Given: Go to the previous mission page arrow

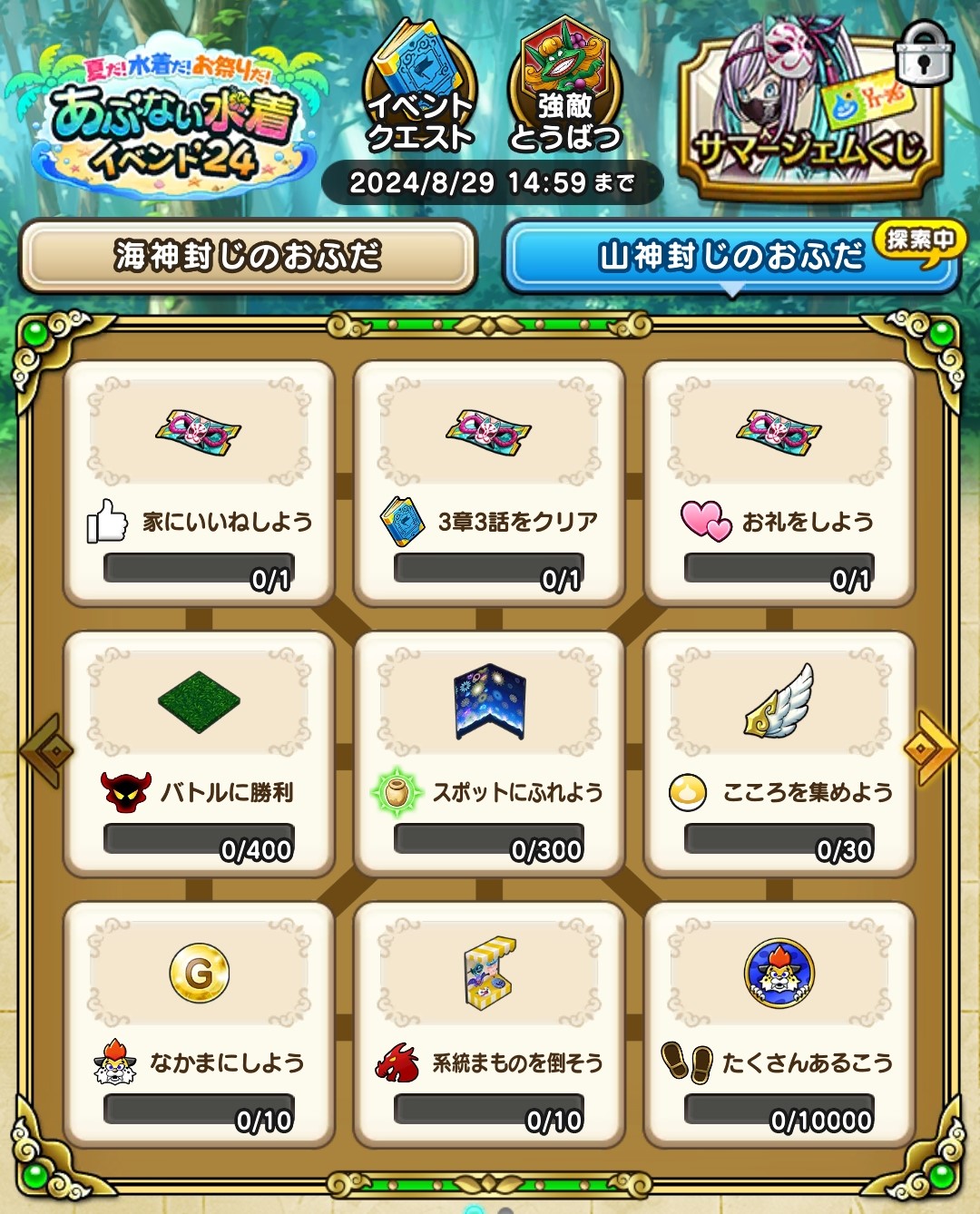Looking at the screenshot, I should click(47, 750).
